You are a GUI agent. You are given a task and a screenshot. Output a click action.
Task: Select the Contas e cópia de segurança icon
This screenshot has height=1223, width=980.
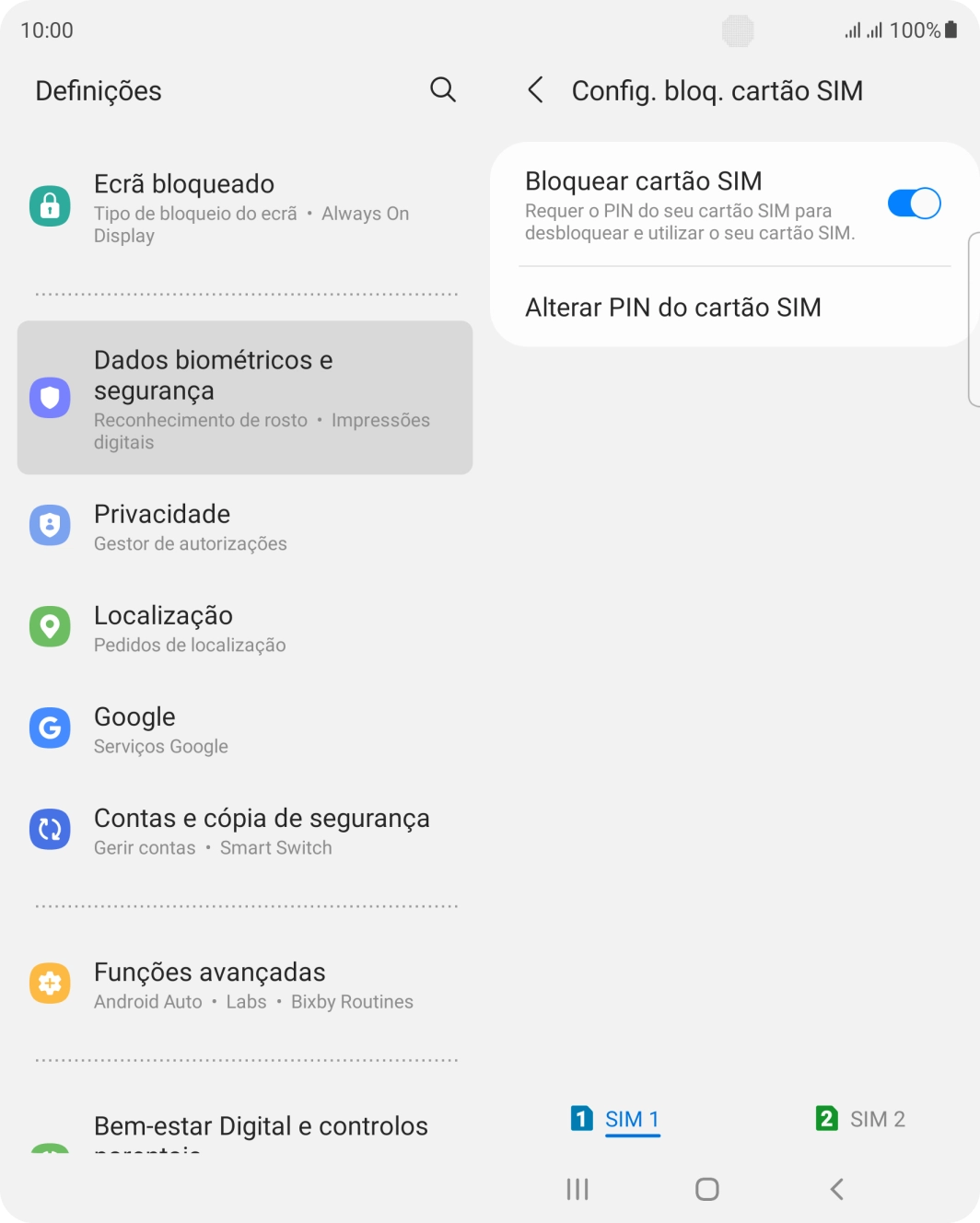click(x=50, y=829)
